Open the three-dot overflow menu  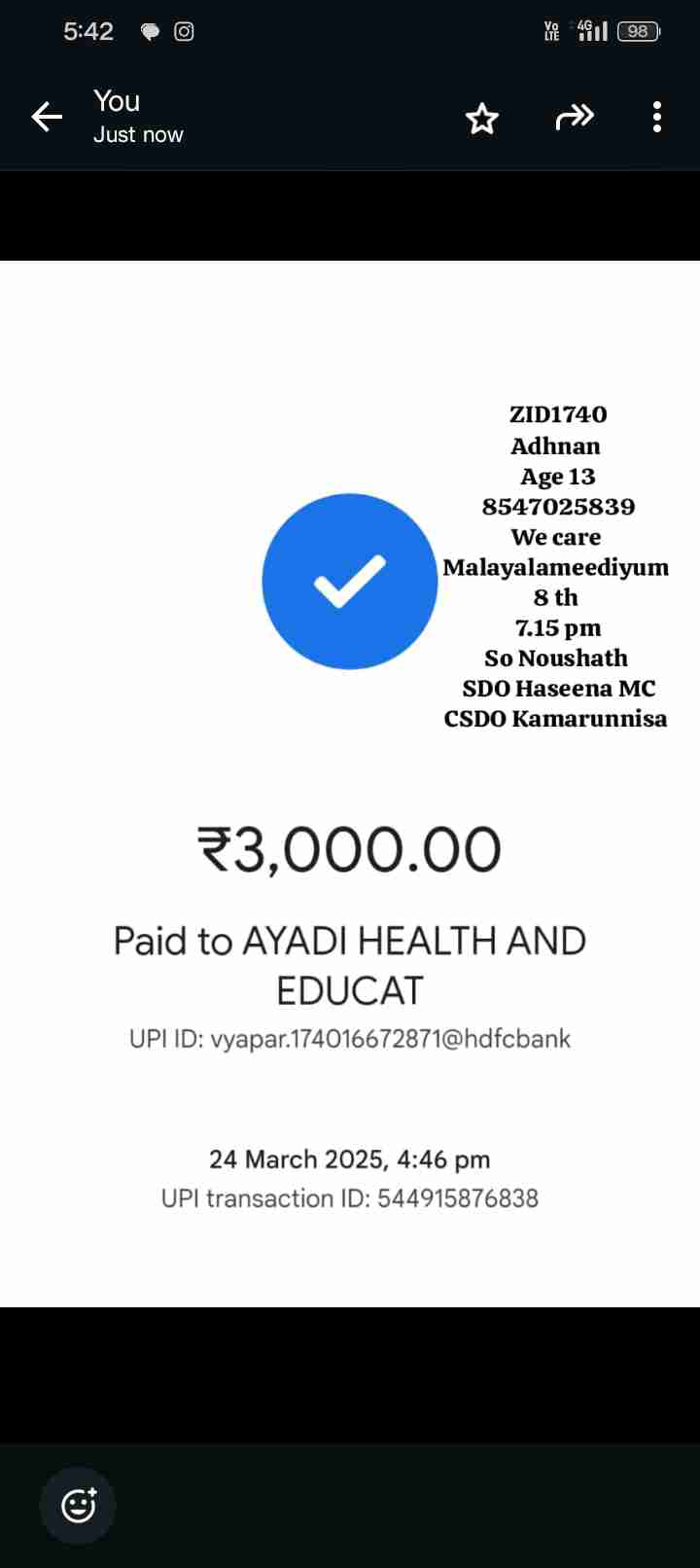657,118
